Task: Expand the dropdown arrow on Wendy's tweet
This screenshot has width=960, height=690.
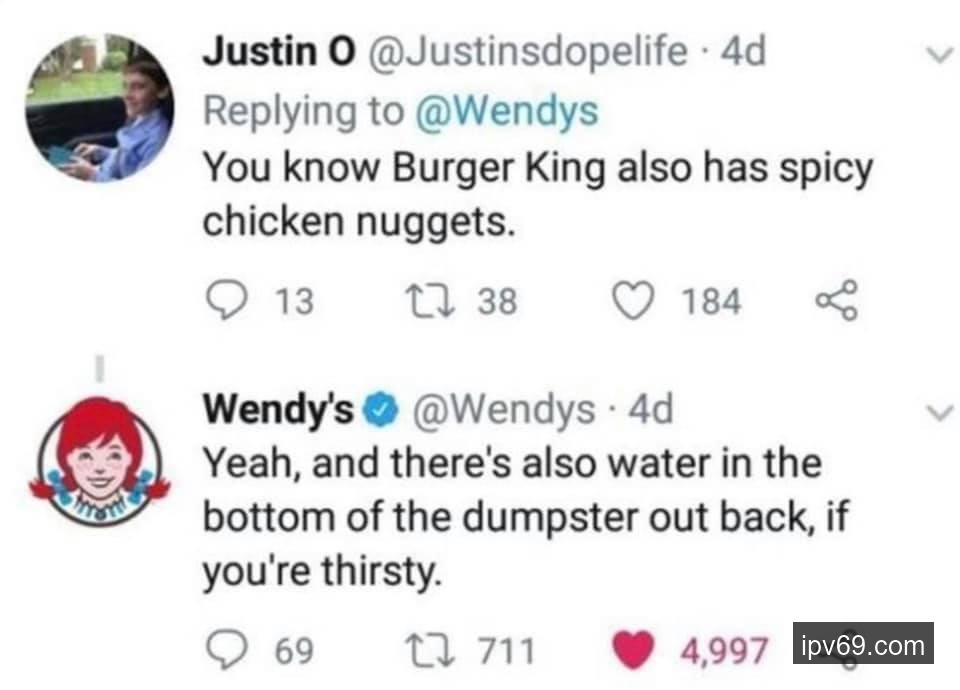Action: (936, 411)
